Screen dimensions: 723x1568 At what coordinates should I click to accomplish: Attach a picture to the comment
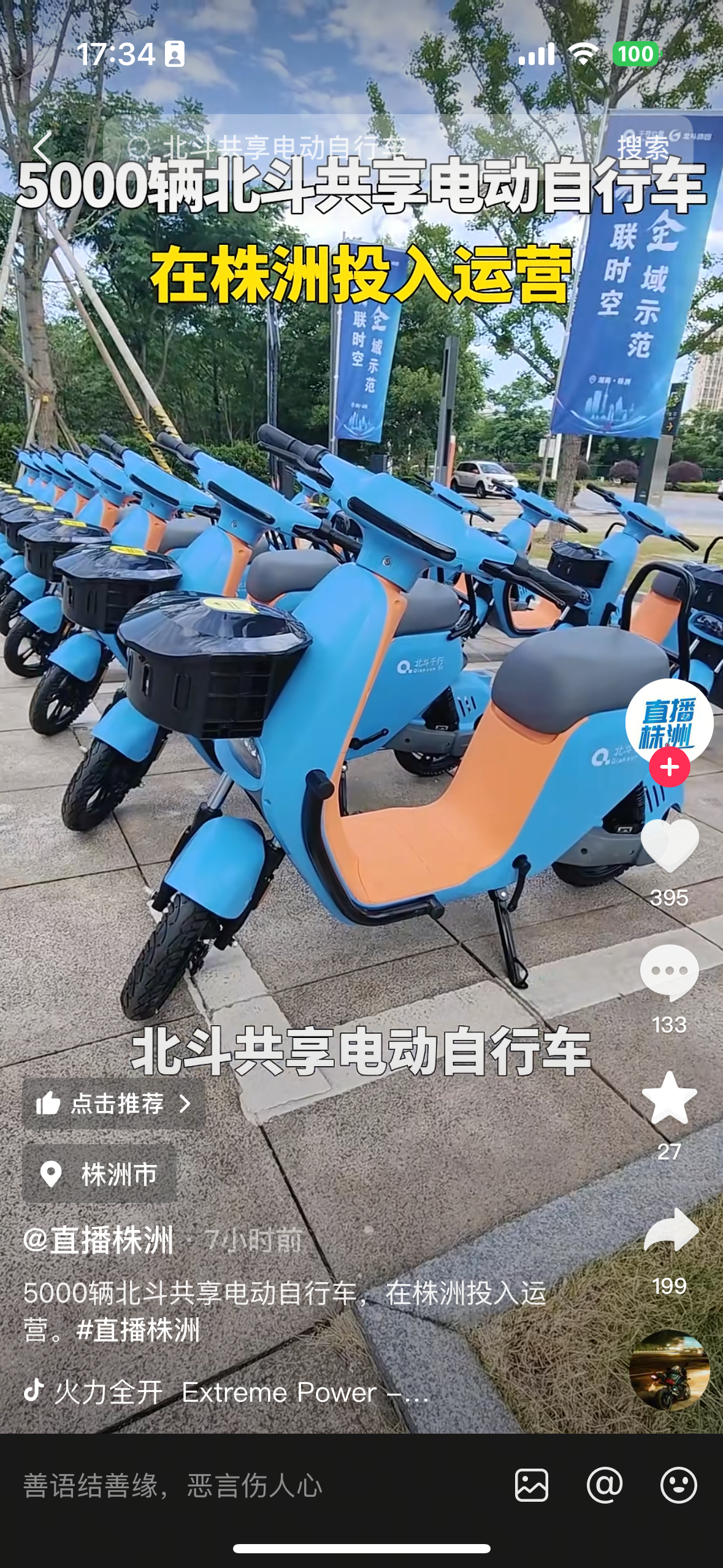(x=531, y=1485)
